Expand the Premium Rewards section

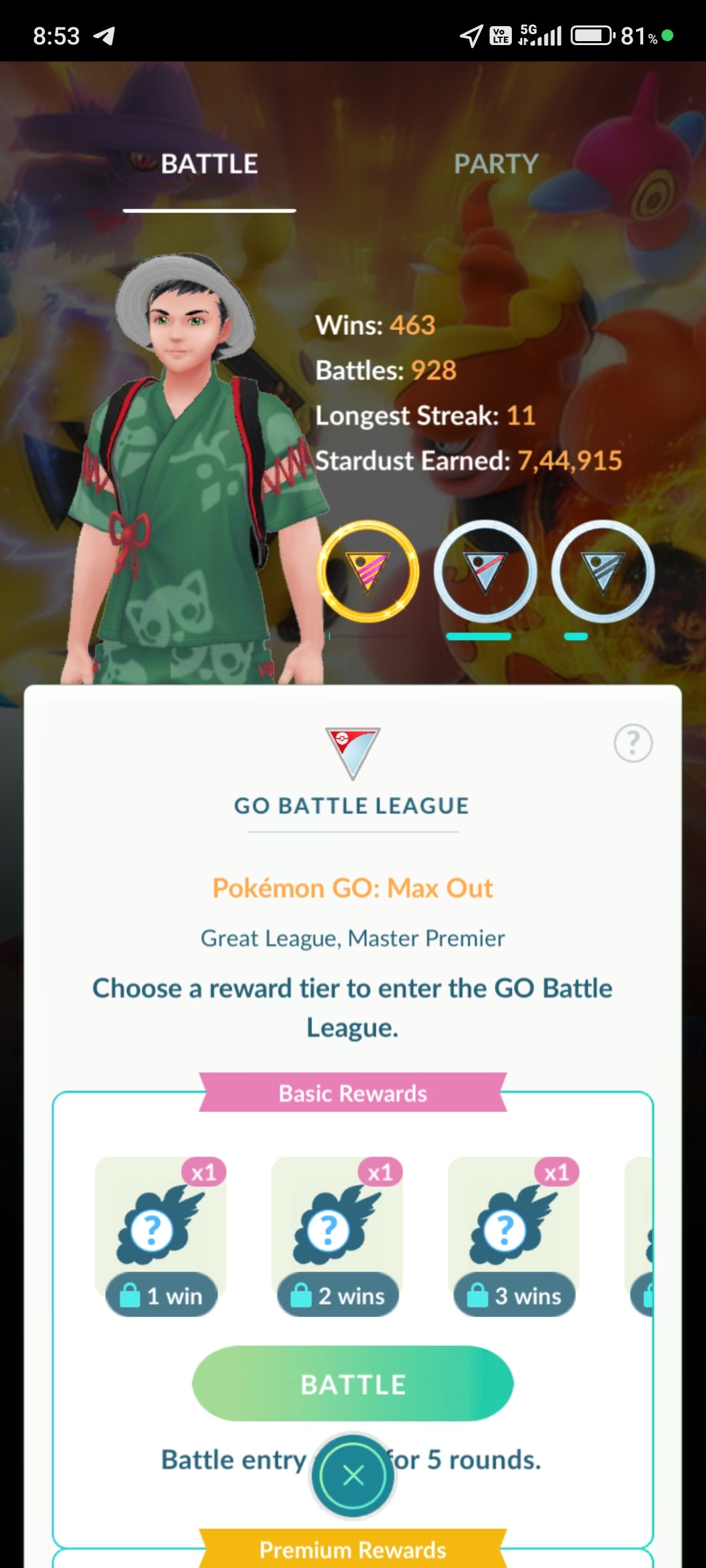tap(352, 1549)
